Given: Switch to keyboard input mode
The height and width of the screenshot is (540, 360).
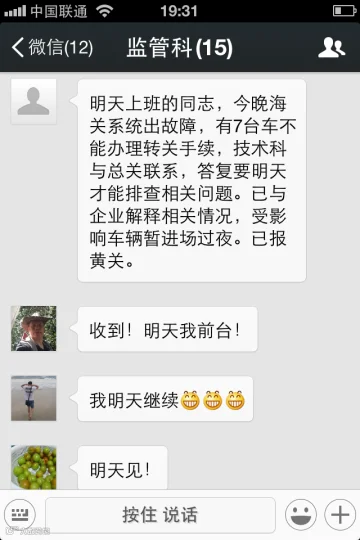Looking at the screenshot, I should (20, 515).
